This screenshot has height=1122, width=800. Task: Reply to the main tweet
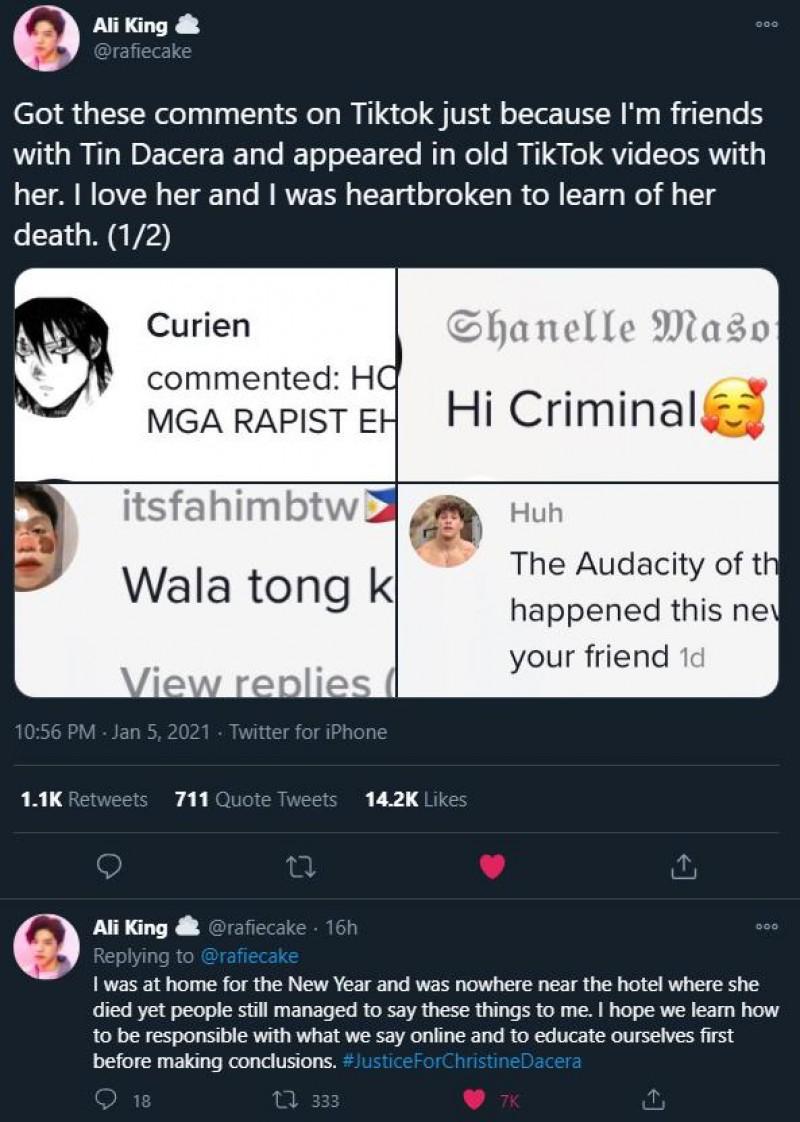pyautogui.click(x=108, y=866)
